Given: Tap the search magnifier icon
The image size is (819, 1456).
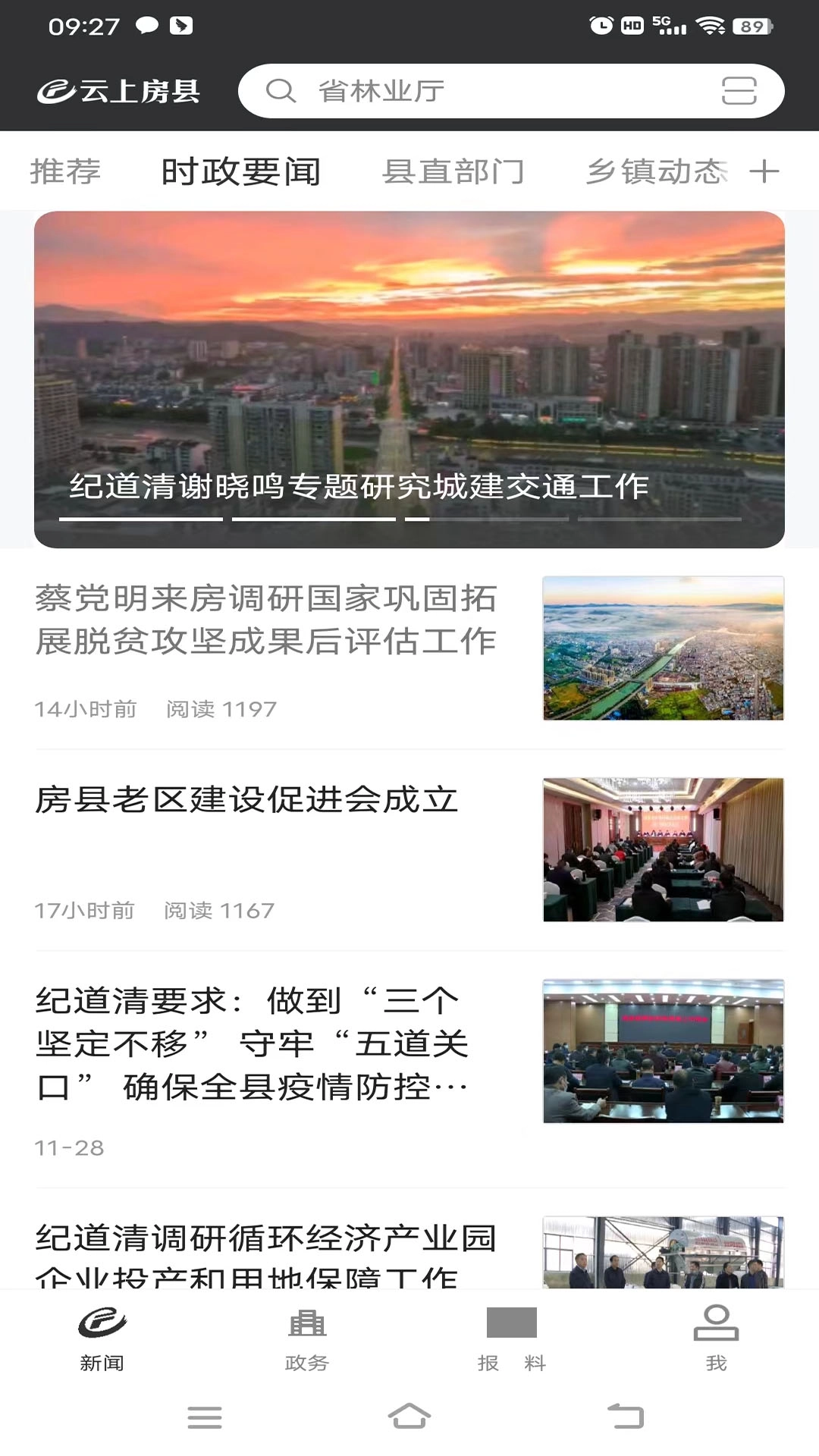Looking at the screenshot, I should click(x=282, y=90).
